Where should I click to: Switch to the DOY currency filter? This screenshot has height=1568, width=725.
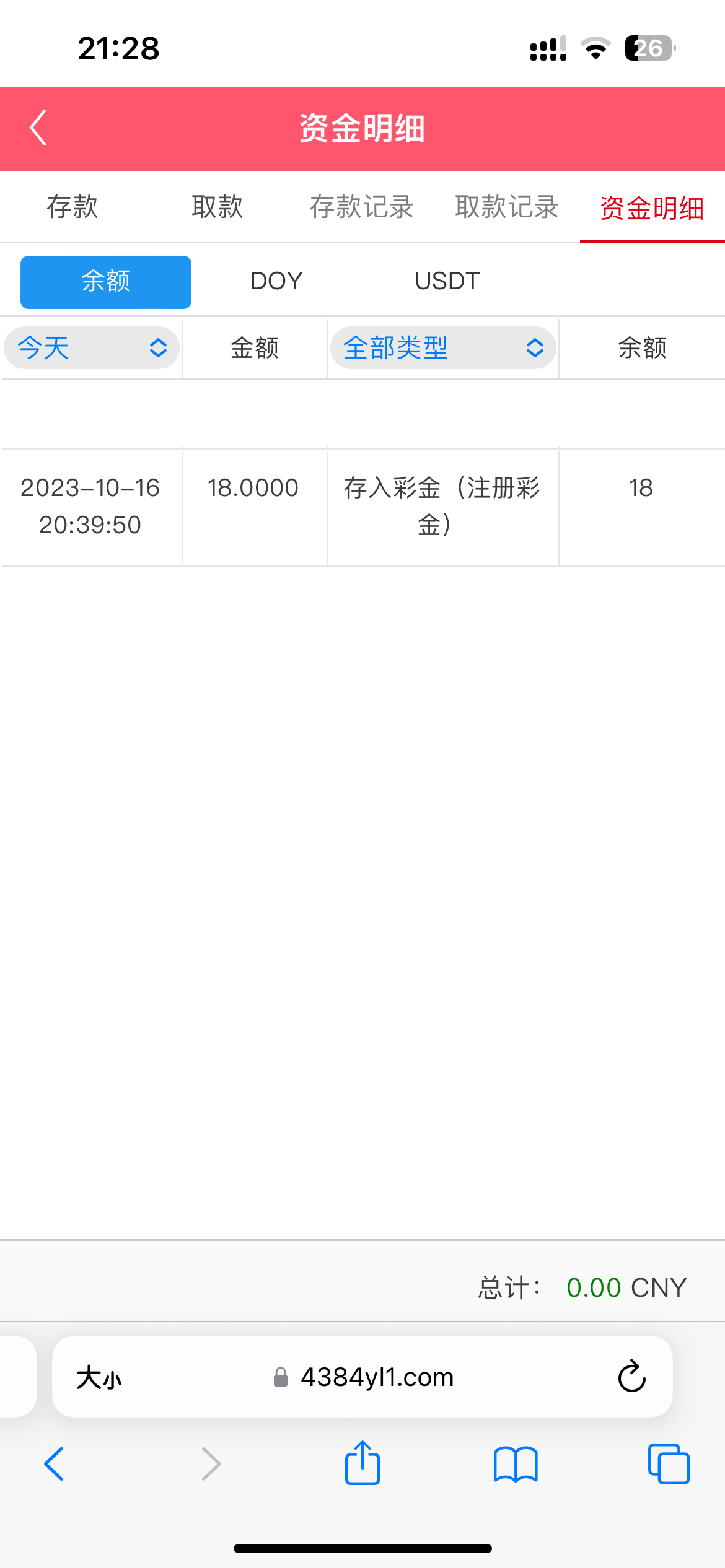point(276,282)
